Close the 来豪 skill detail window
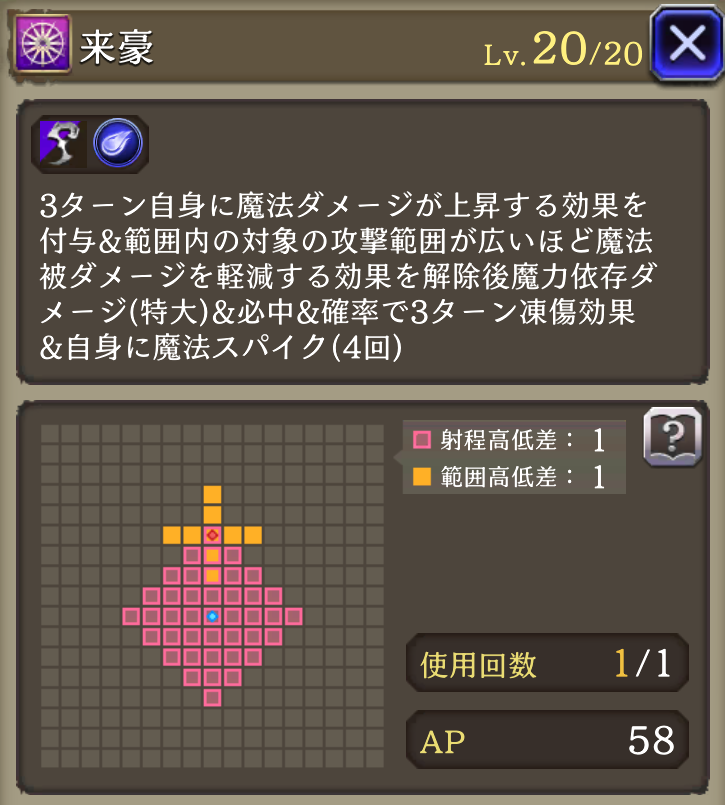Viewport: 725px width, 805px height. 686,45
